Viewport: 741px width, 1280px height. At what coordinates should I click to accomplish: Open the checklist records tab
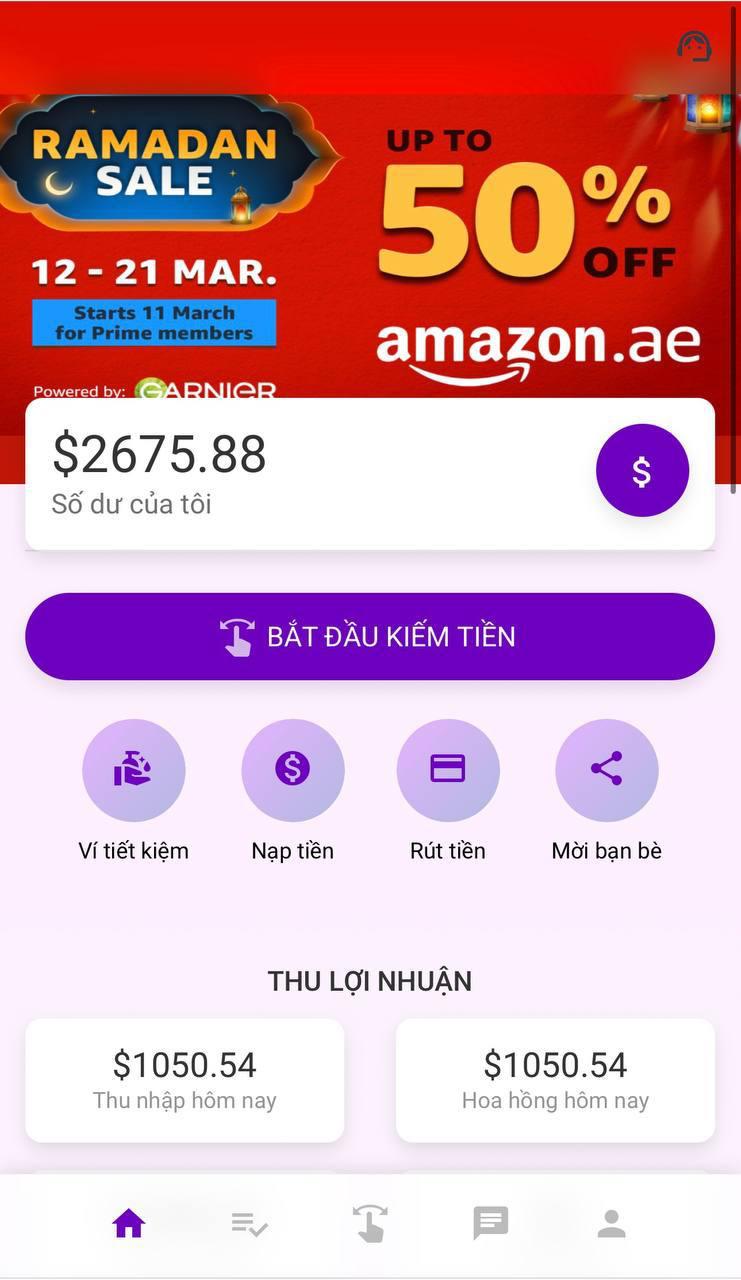coord(249,1223)
